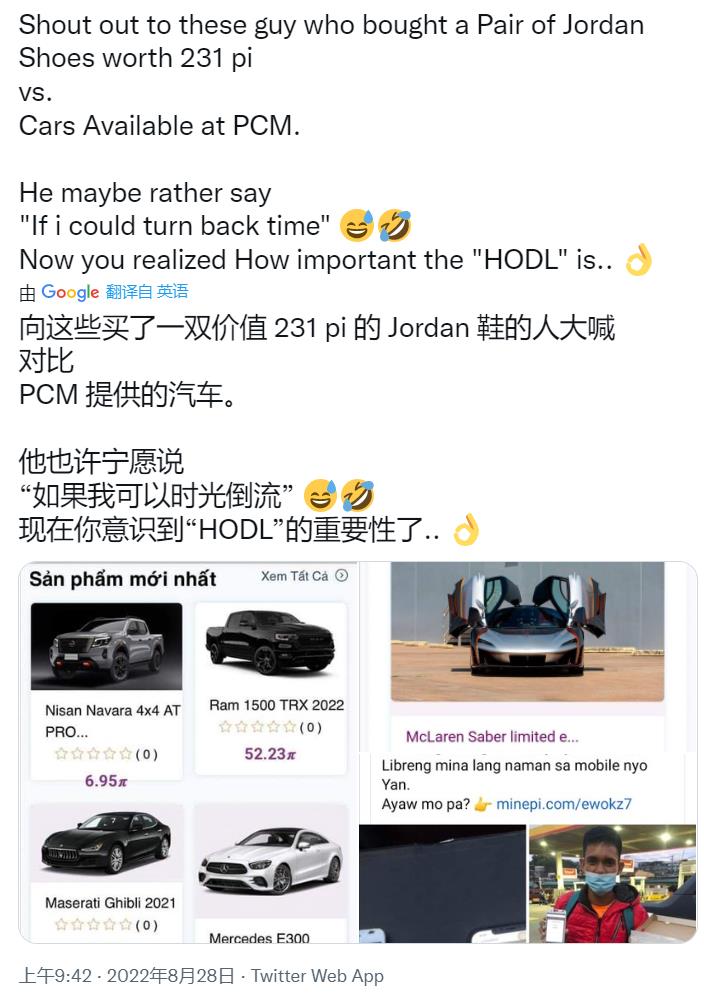The width and height of the screenshot is (704, 1004).
Task: Open the McLaren Saber tweet image
Action: coord(527,655)
